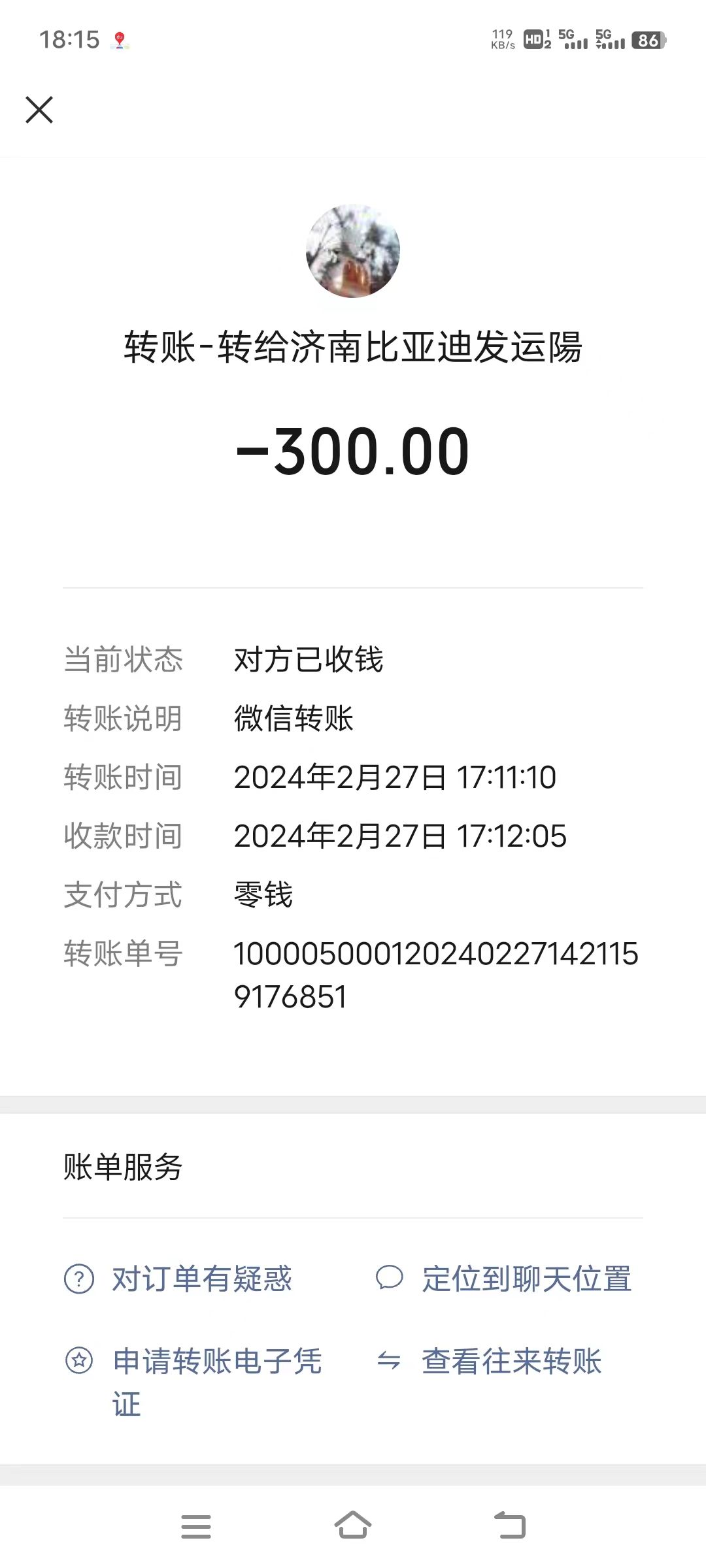Tap the system back button
The height and width of the screenshot is (1568, 706).
click(x=510, y=1526)
